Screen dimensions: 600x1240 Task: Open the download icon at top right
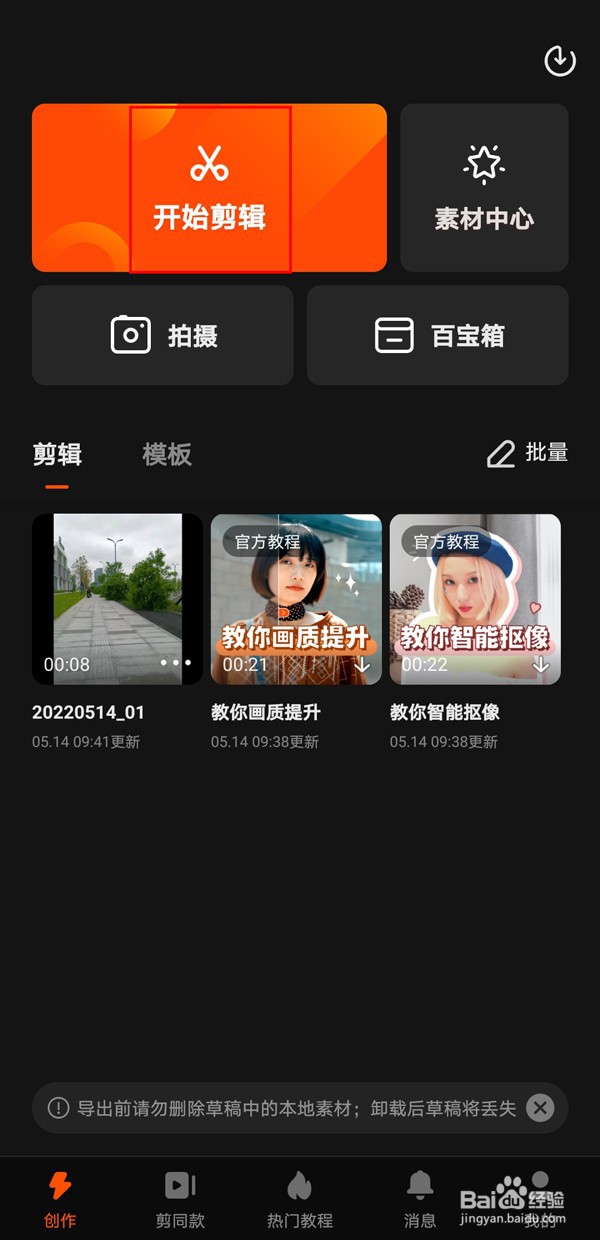tap(559, 61)
